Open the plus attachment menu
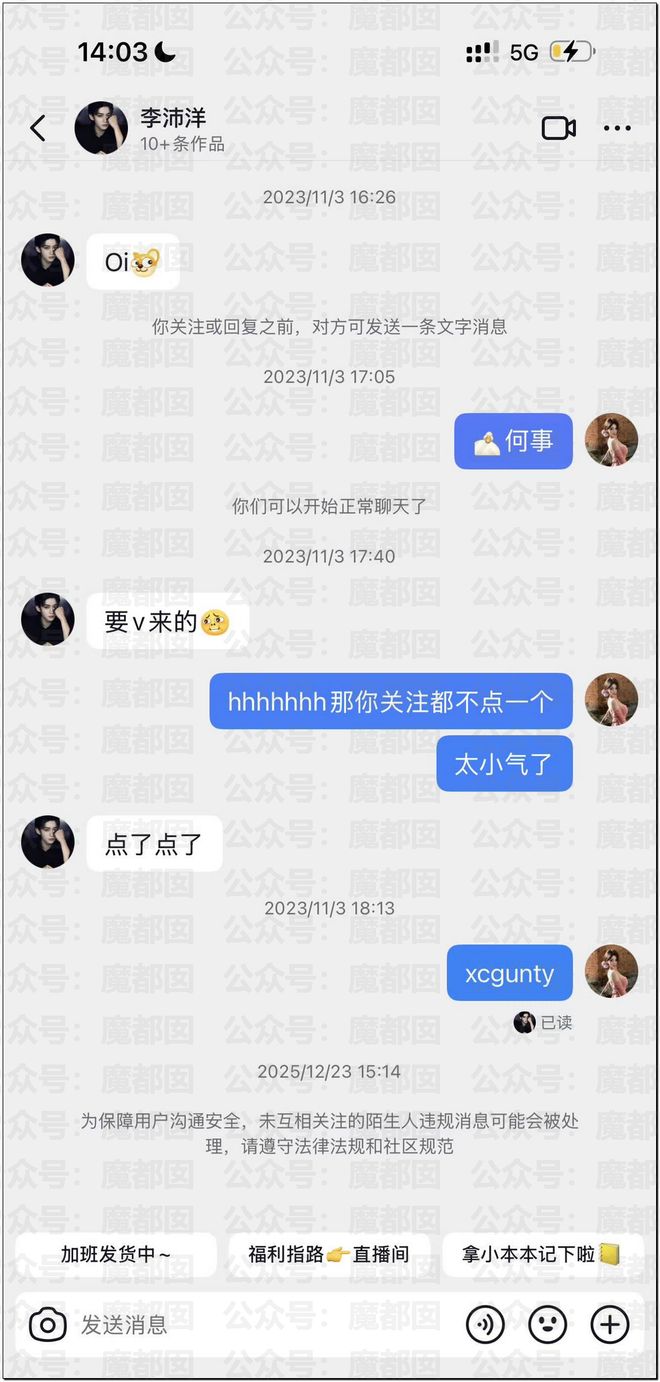660x1382 pixels. pos(609,1325)
